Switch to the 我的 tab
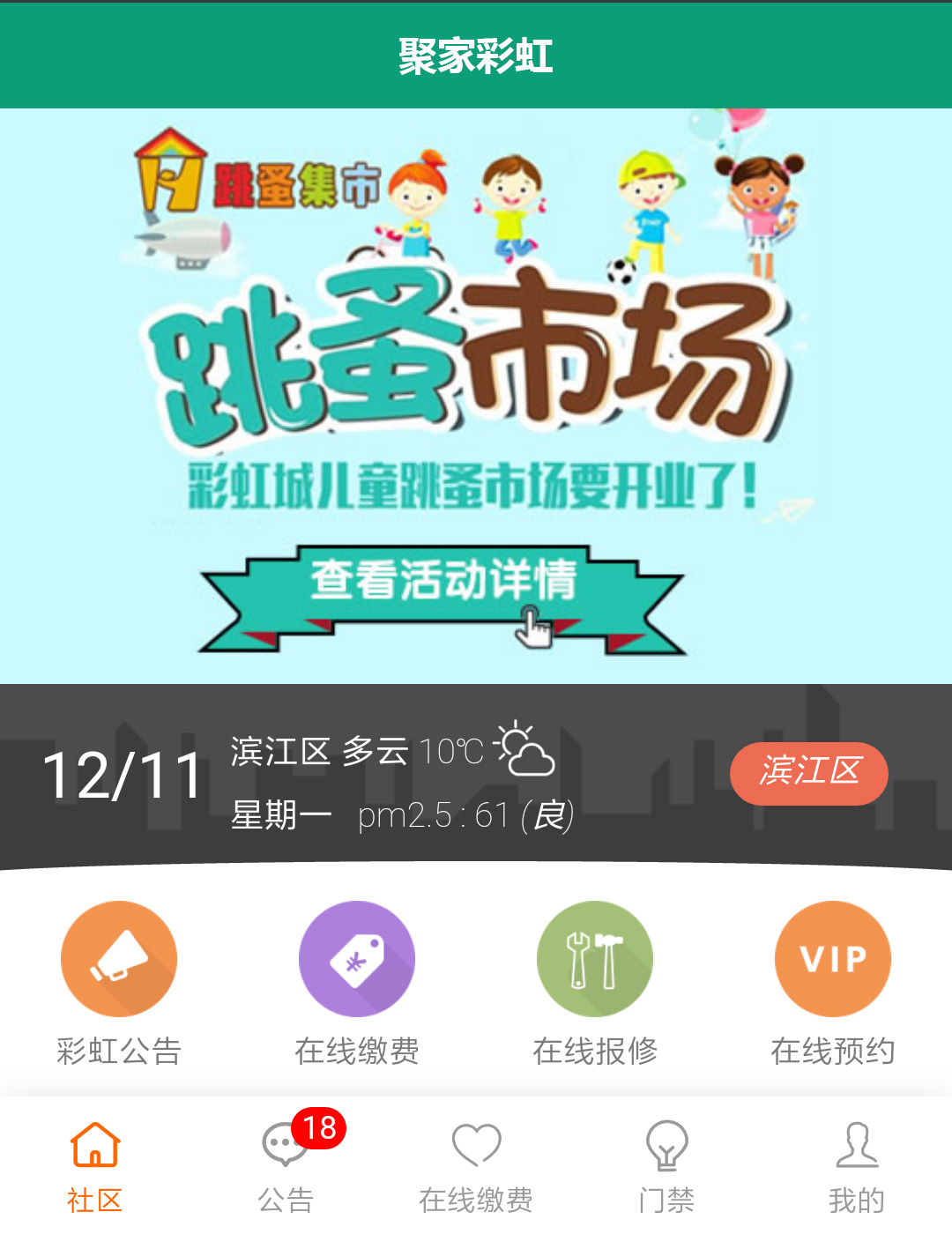Screen dimensions: 952x1234 point(857,1165)
